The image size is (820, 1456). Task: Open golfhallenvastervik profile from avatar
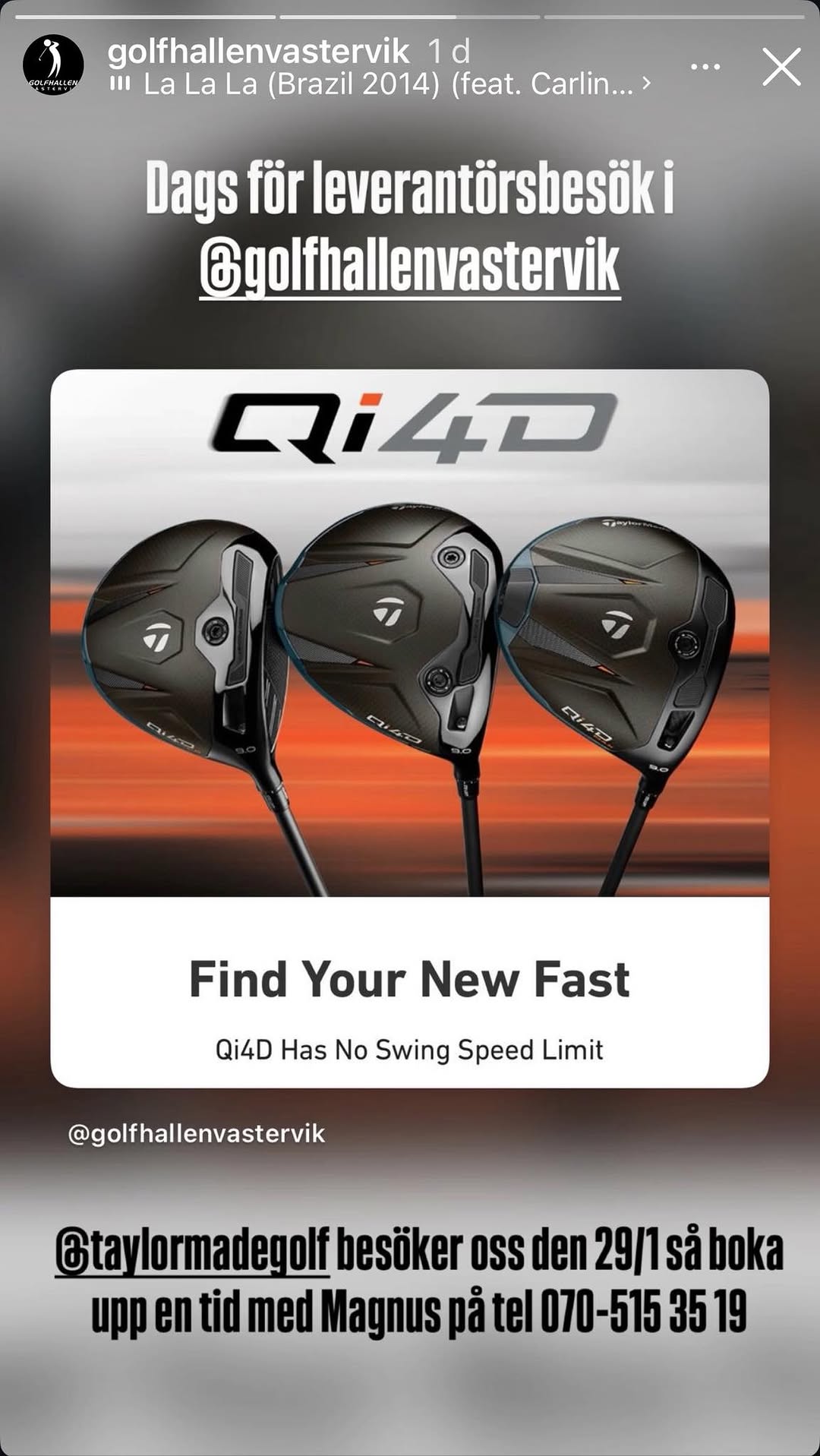tap(53, 65)
